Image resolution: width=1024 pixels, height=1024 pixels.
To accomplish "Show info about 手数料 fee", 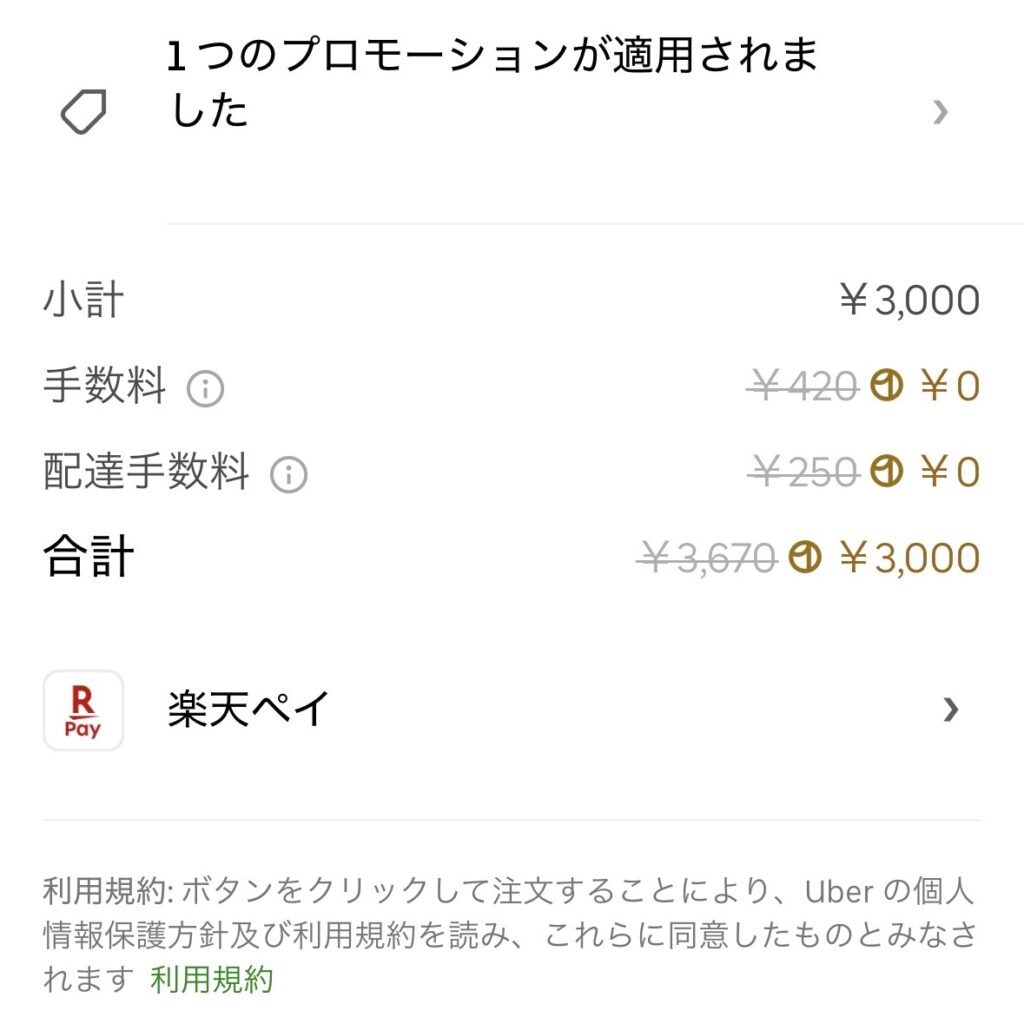I will [x=206, y=389].
